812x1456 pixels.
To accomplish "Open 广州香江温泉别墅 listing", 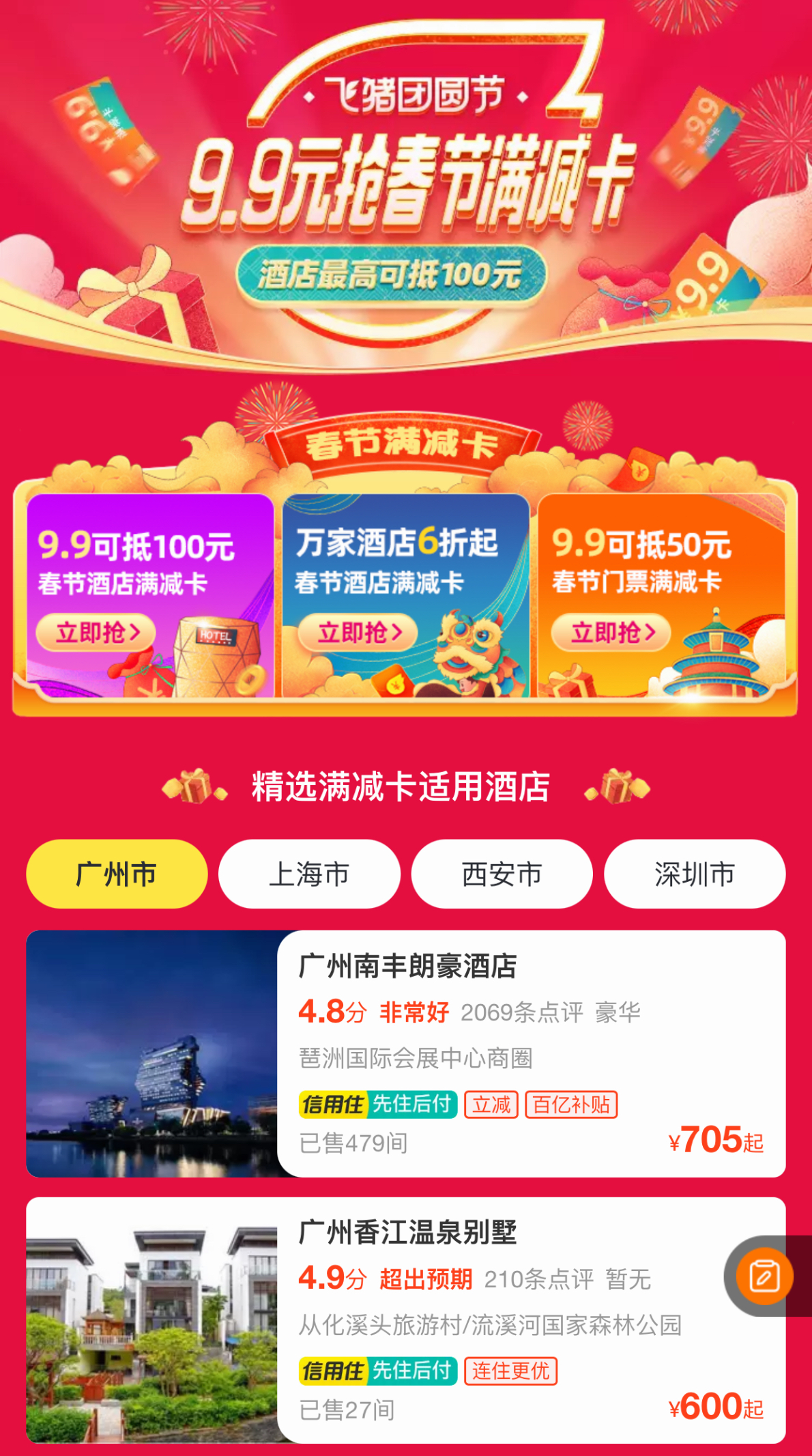I will (405, 1319).
